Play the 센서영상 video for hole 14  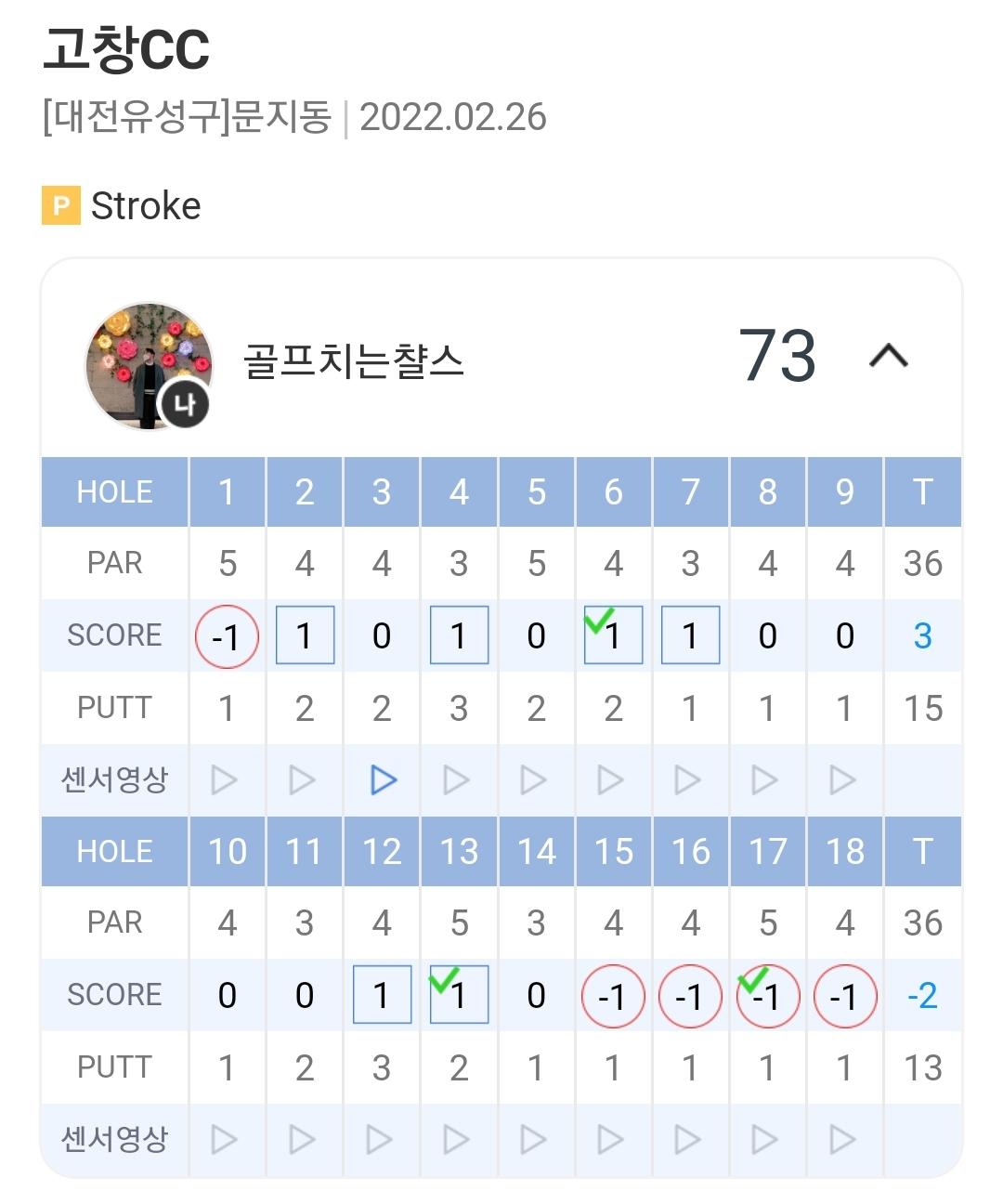click(534, 1138)
